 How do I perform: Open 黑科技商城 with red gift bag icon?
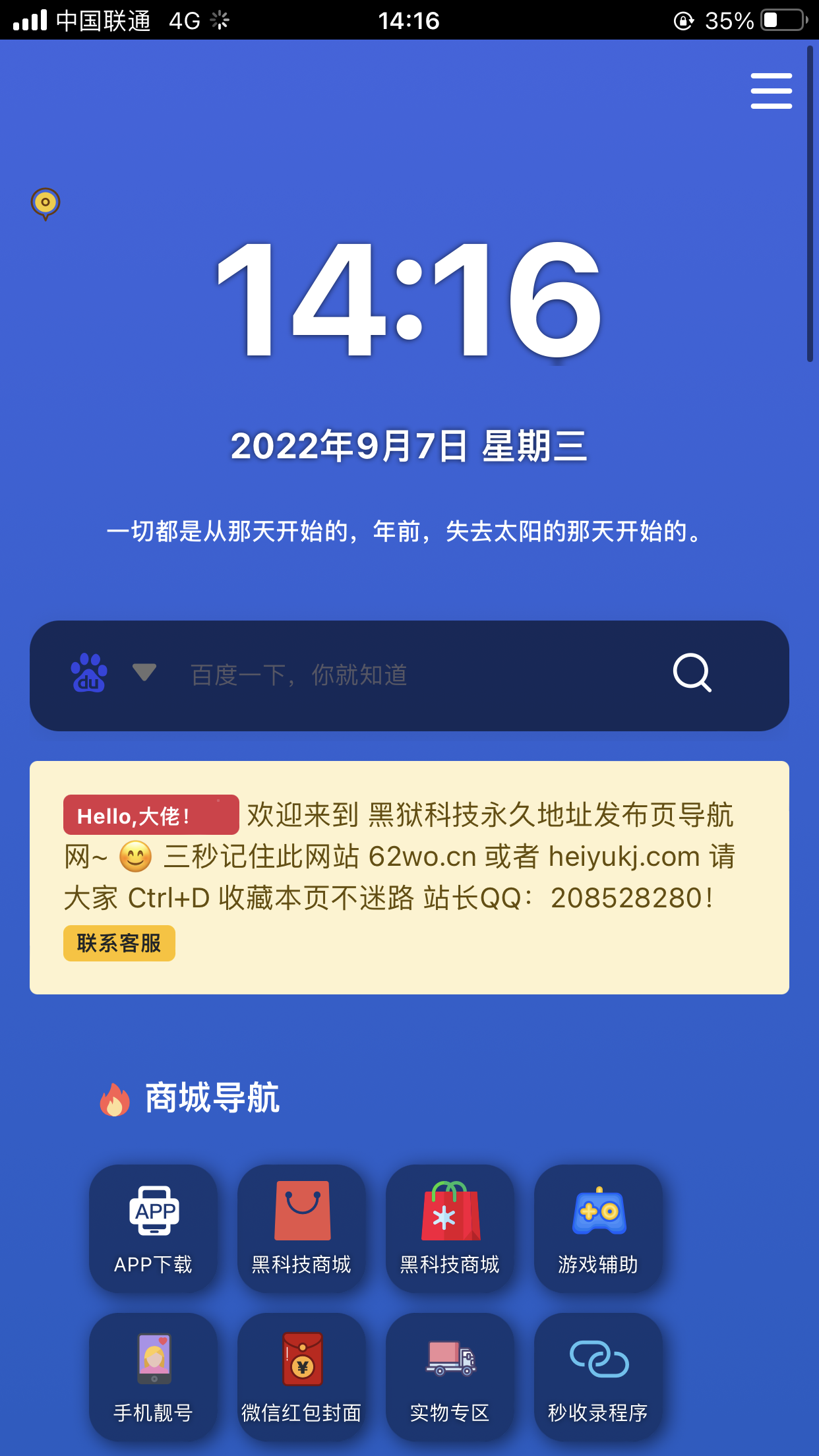click(450, 1228)
